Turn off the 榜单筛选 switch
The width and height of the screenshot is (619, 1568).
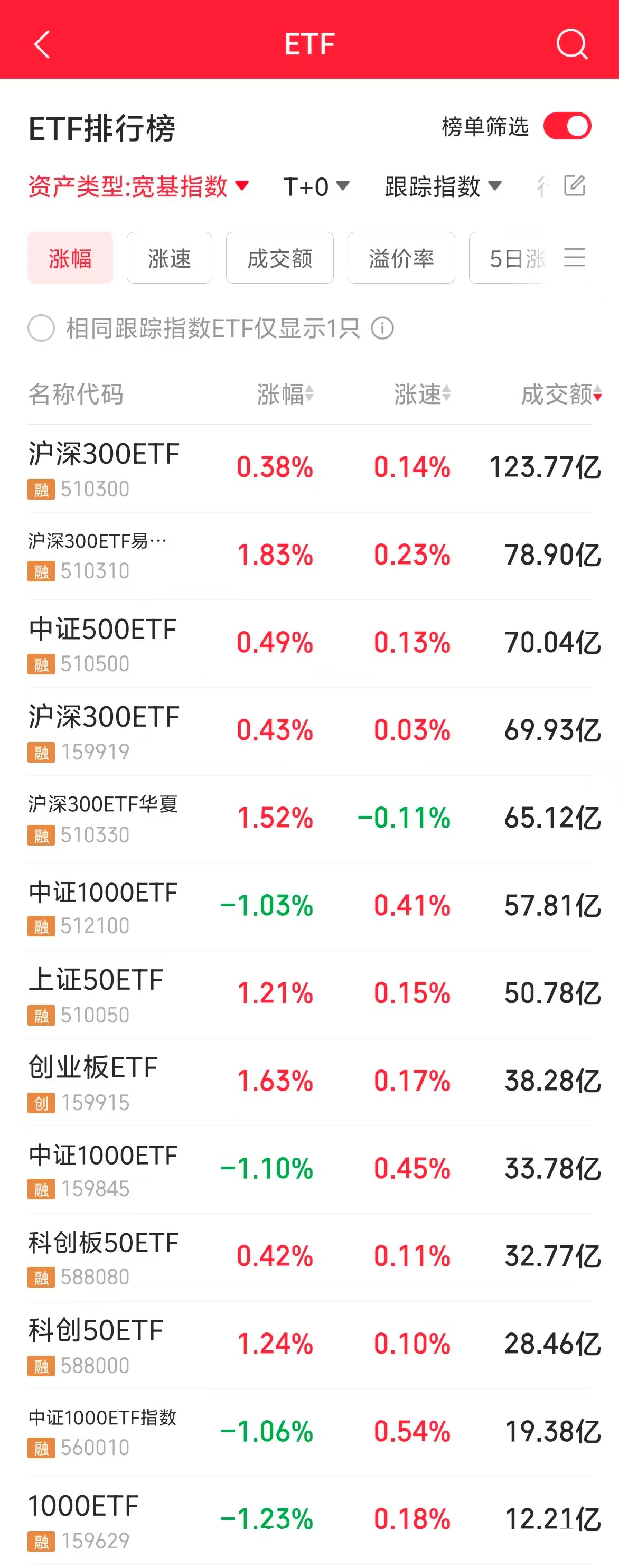point(567,126)
